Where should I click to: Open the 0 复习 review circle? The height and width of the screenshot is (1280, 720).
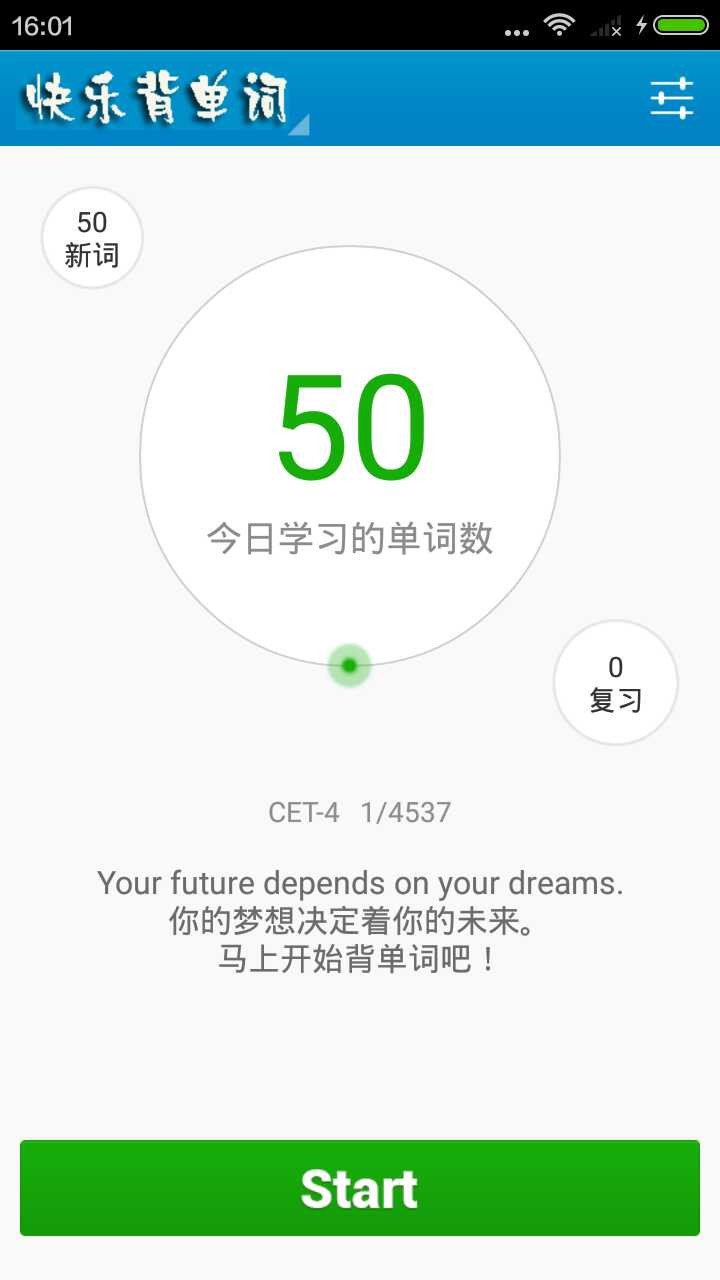[x=615, y=683]
